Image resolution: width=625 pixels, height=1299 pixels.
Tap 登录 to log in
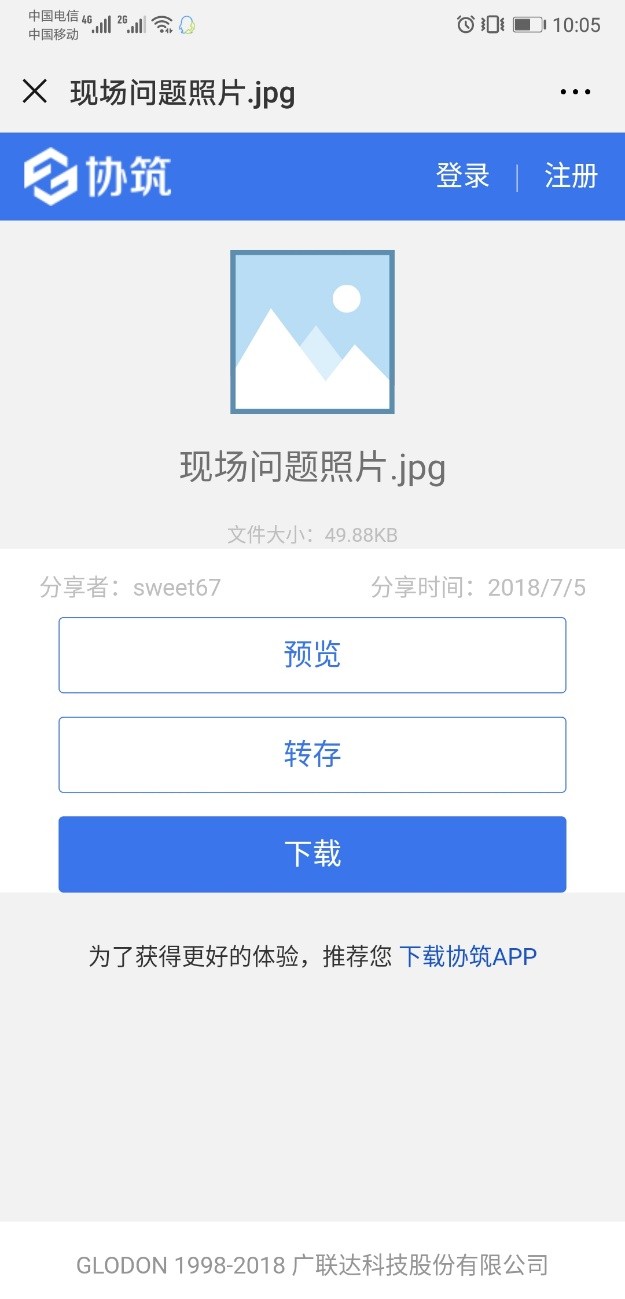(x=462, y=176)
